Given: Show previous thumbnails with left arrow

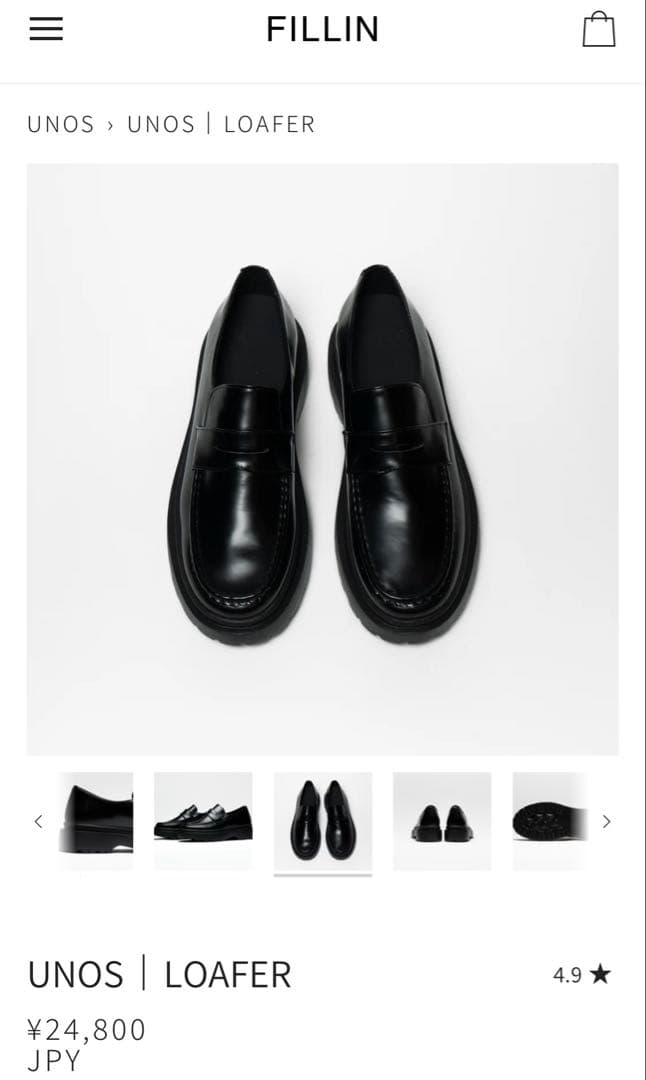Looking at the screenshot, I should click(x=38, y=822).
